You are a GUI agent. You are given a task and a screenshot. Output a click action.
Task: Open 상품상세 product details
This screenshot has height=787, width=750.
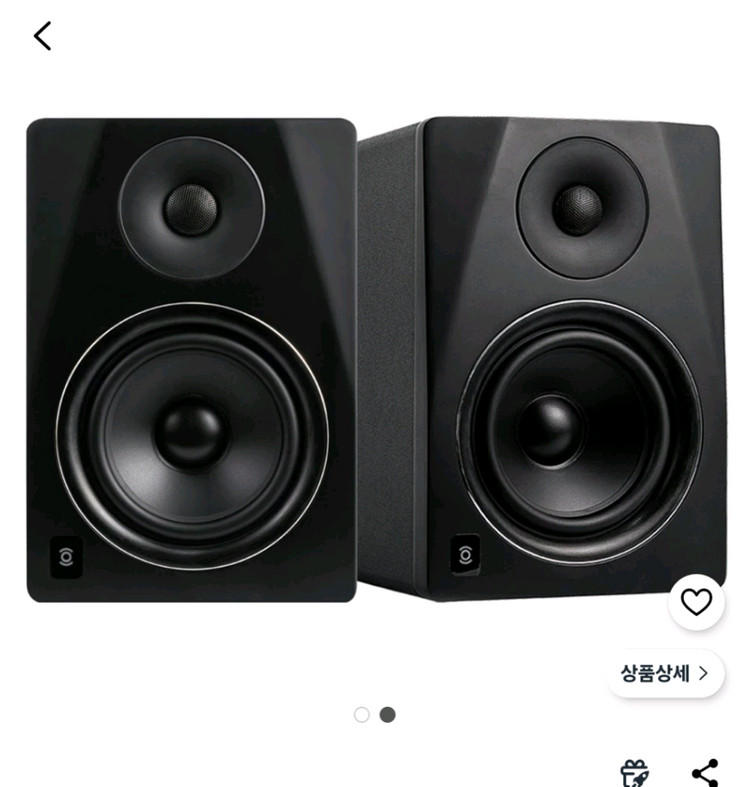(665, 673)
